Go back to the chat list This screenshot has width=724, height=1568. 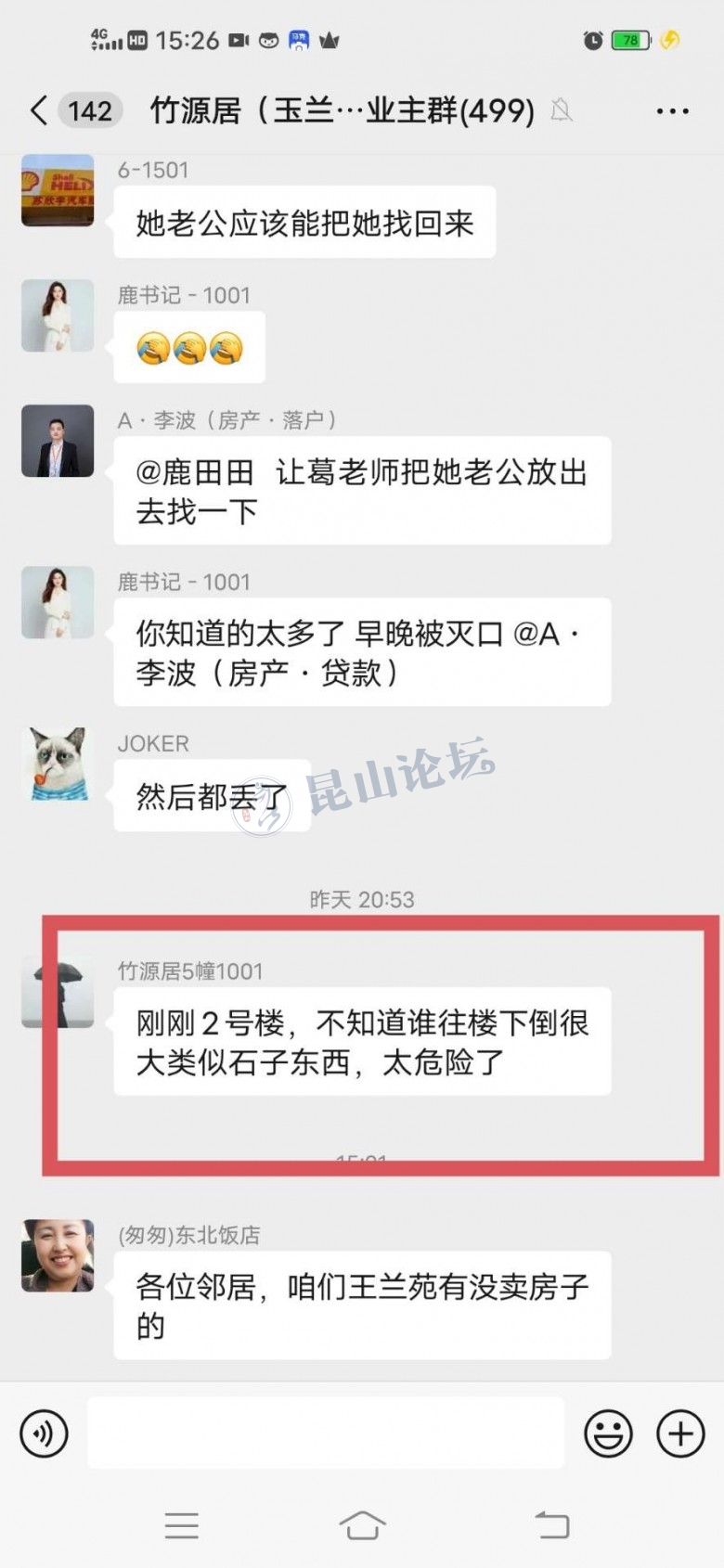[x=39, y=110]
